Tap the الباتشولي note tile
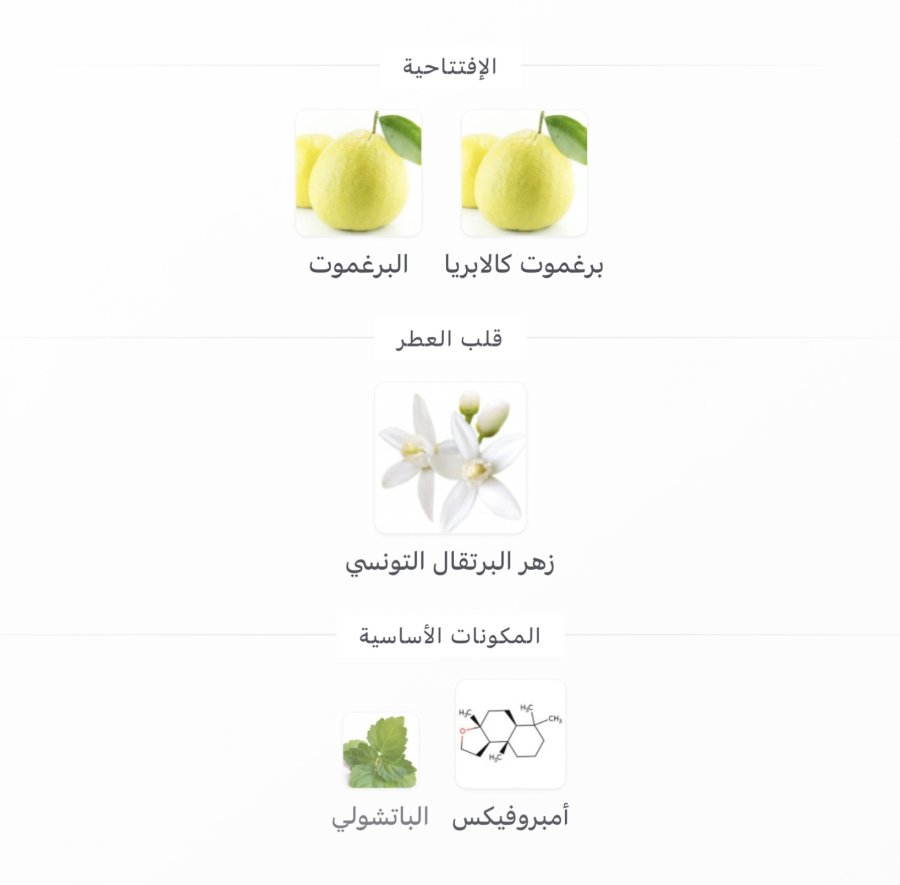The width and height of the screenshot is (900, 885). (x=380, y=751)
